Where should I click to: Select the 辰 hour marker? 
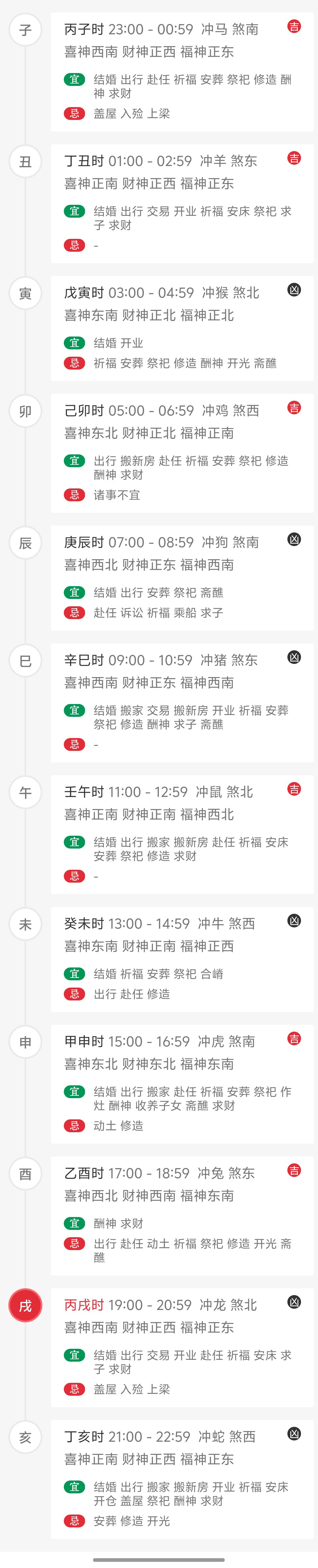click(25, 543)
